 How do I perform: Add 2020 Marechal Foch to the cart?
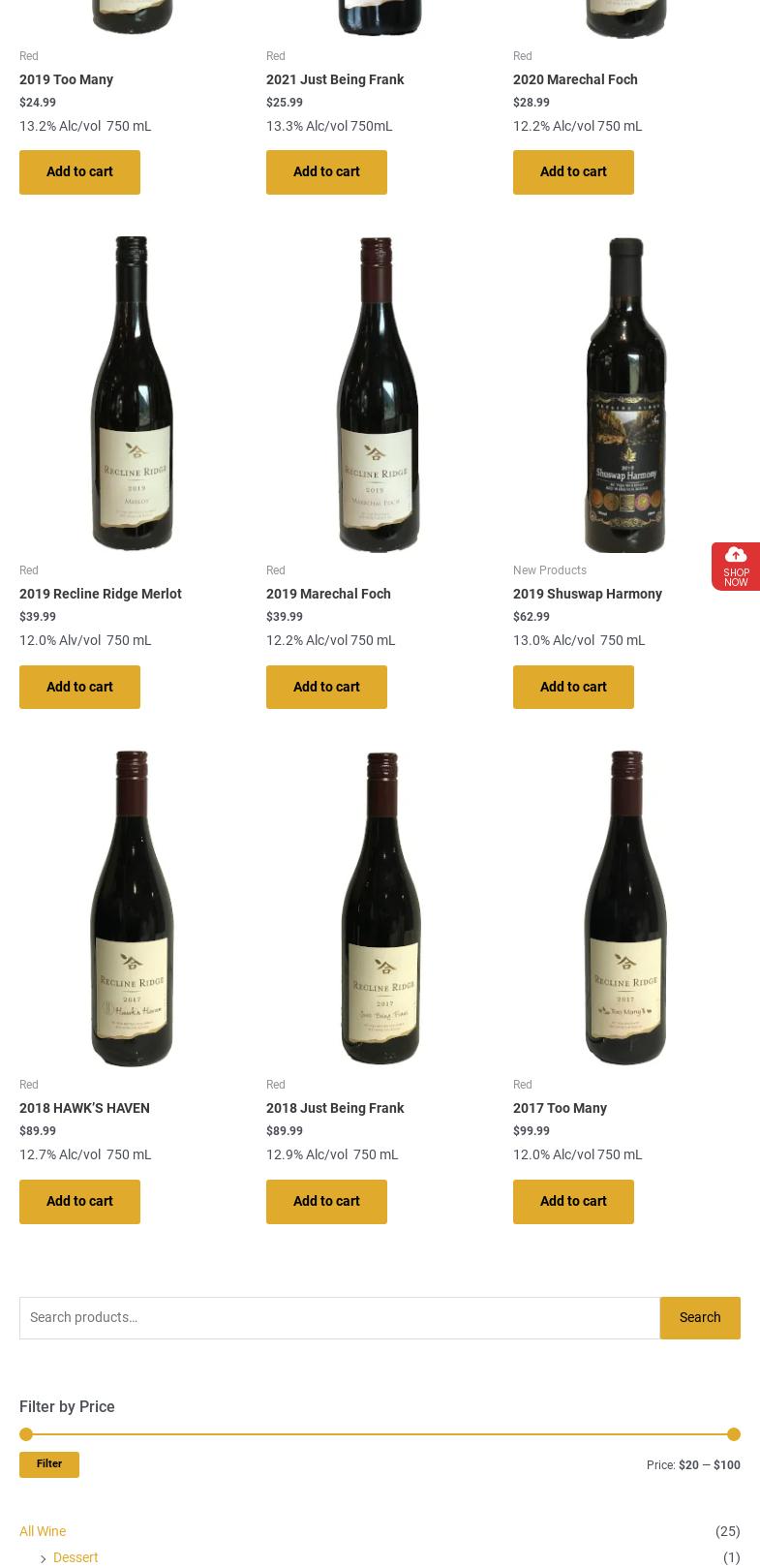click(x=573, y=171)
